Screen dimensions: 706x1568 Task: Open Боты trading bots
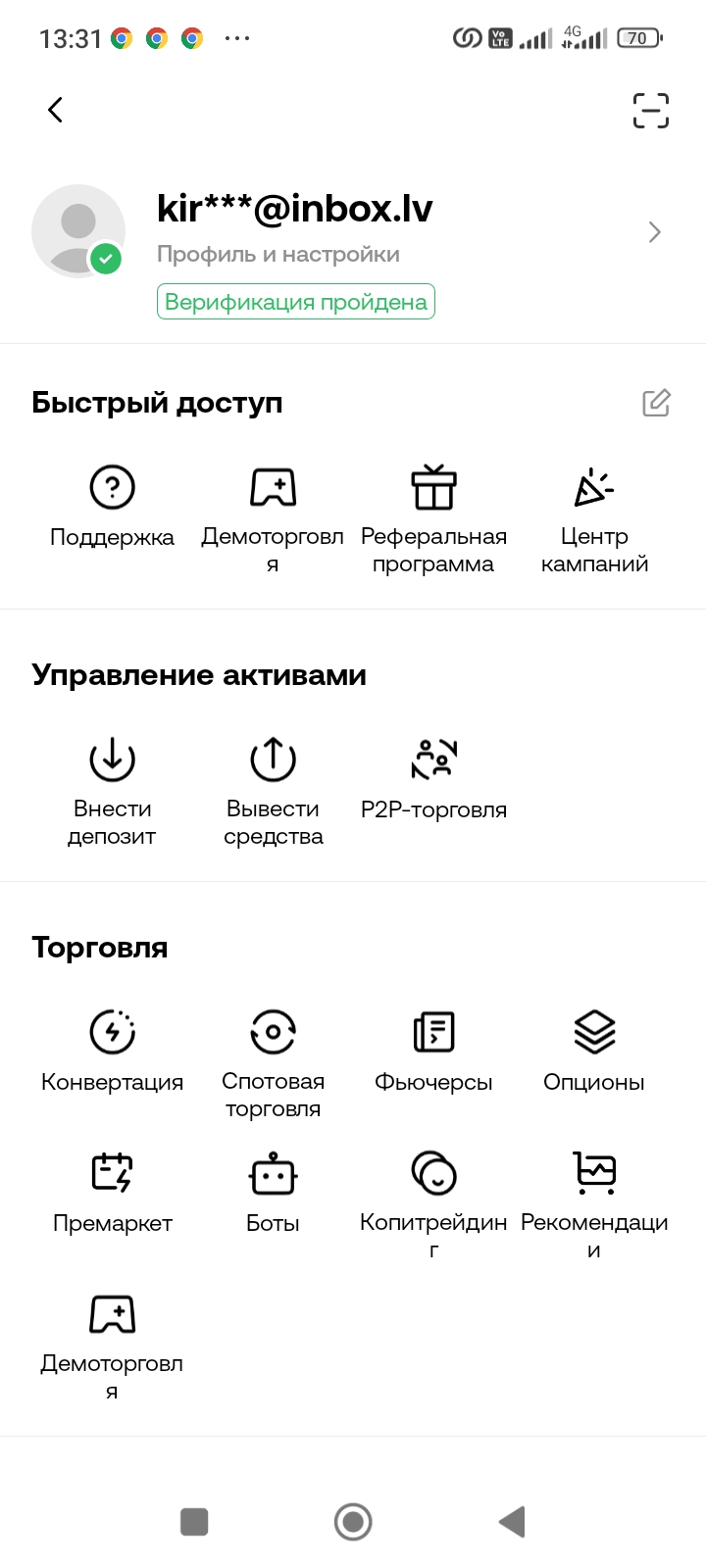click(x=273, y=1193)
